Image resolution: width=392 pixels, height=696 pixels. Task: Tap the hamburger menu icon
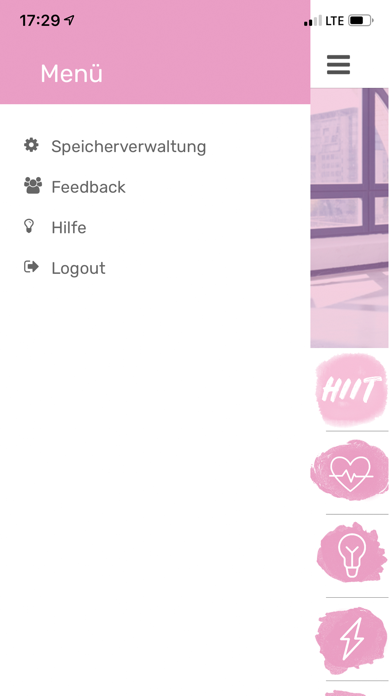[x=338, y=65]
